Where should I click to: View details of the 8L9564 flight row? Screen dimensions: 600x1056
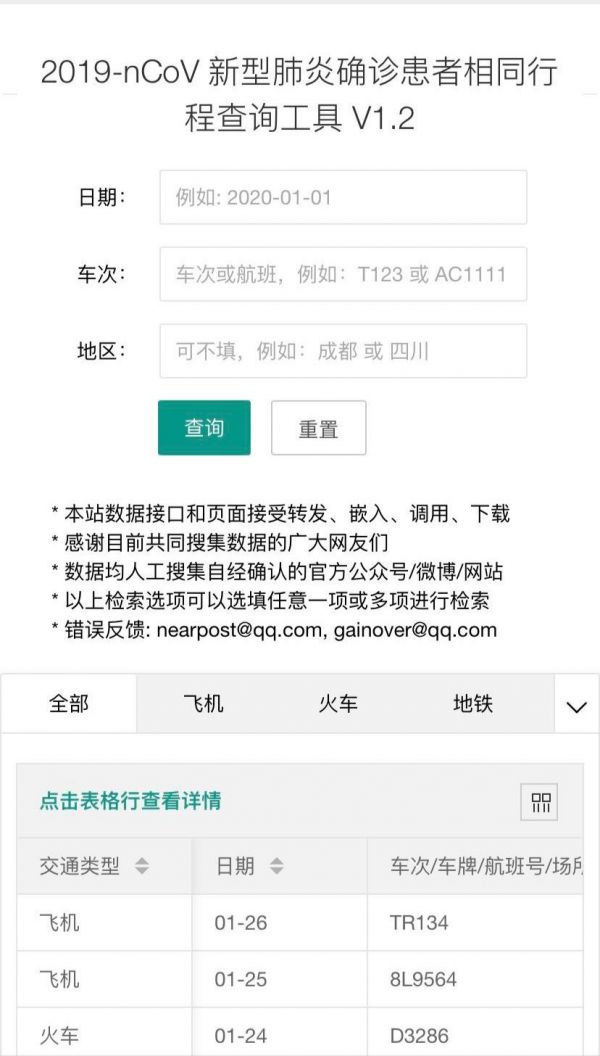[300, 979]
